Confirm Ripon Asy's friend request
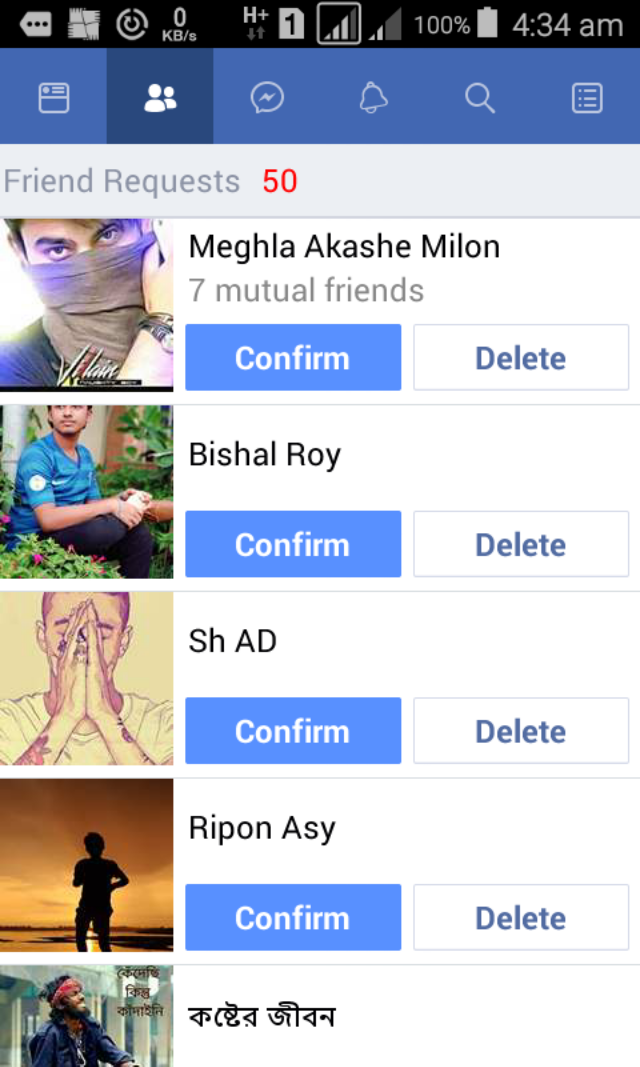The image size is (640, 1067). pos(293,918)
